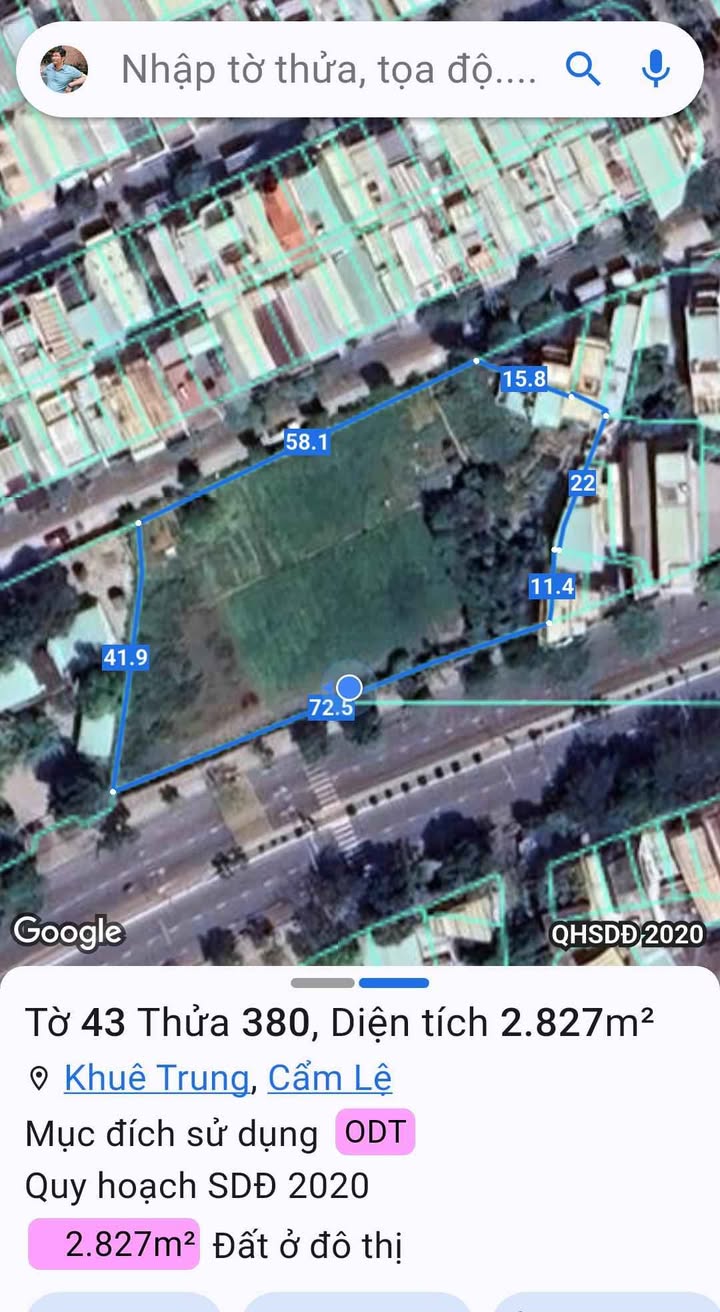Open the profile avatar in search bar
This screenshot has height=1312, width=720.
[x=64, y=69]
